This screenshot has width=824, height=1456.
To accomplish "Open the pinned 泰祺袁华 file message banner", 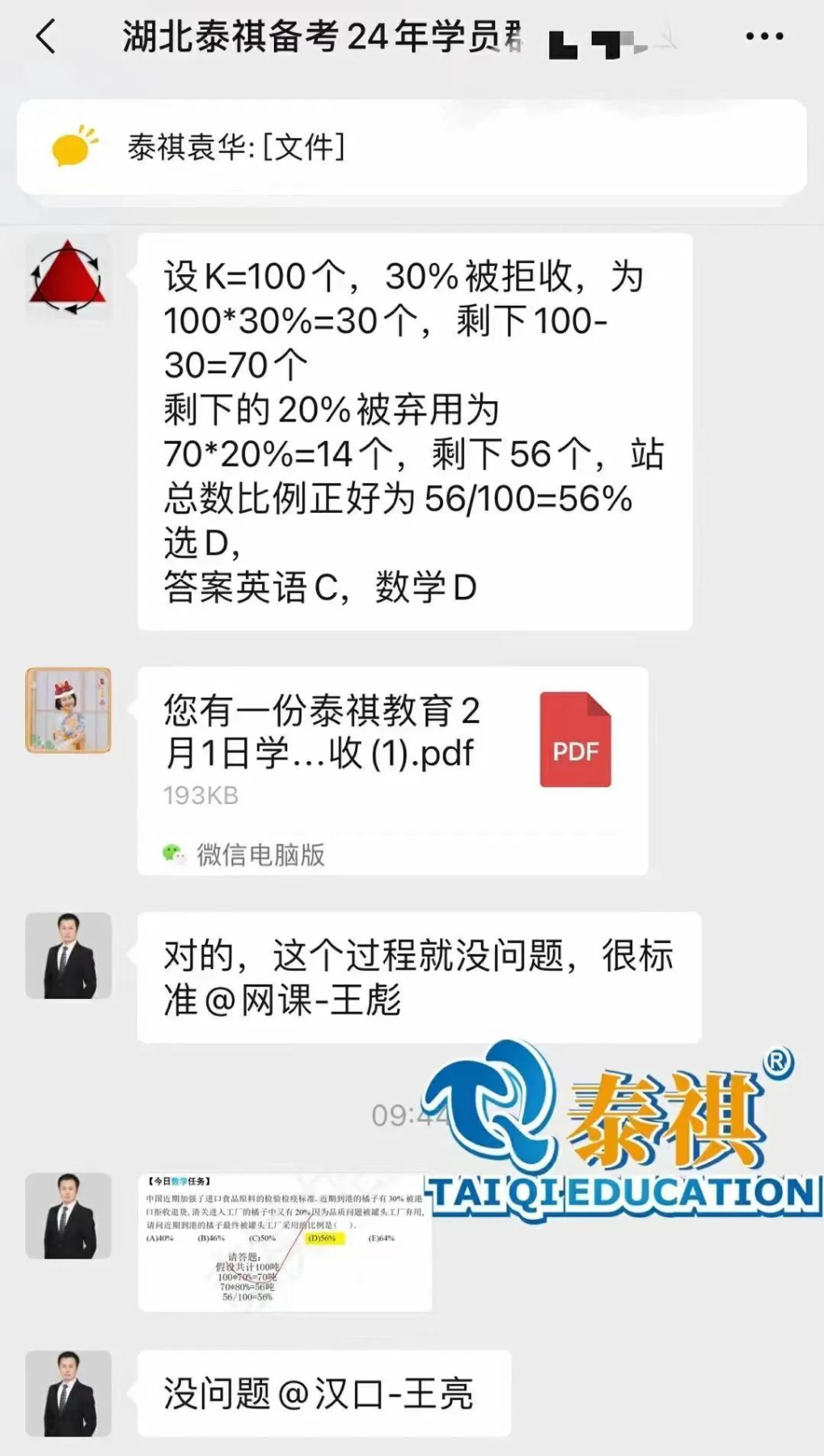I will [x=411, y=147].
